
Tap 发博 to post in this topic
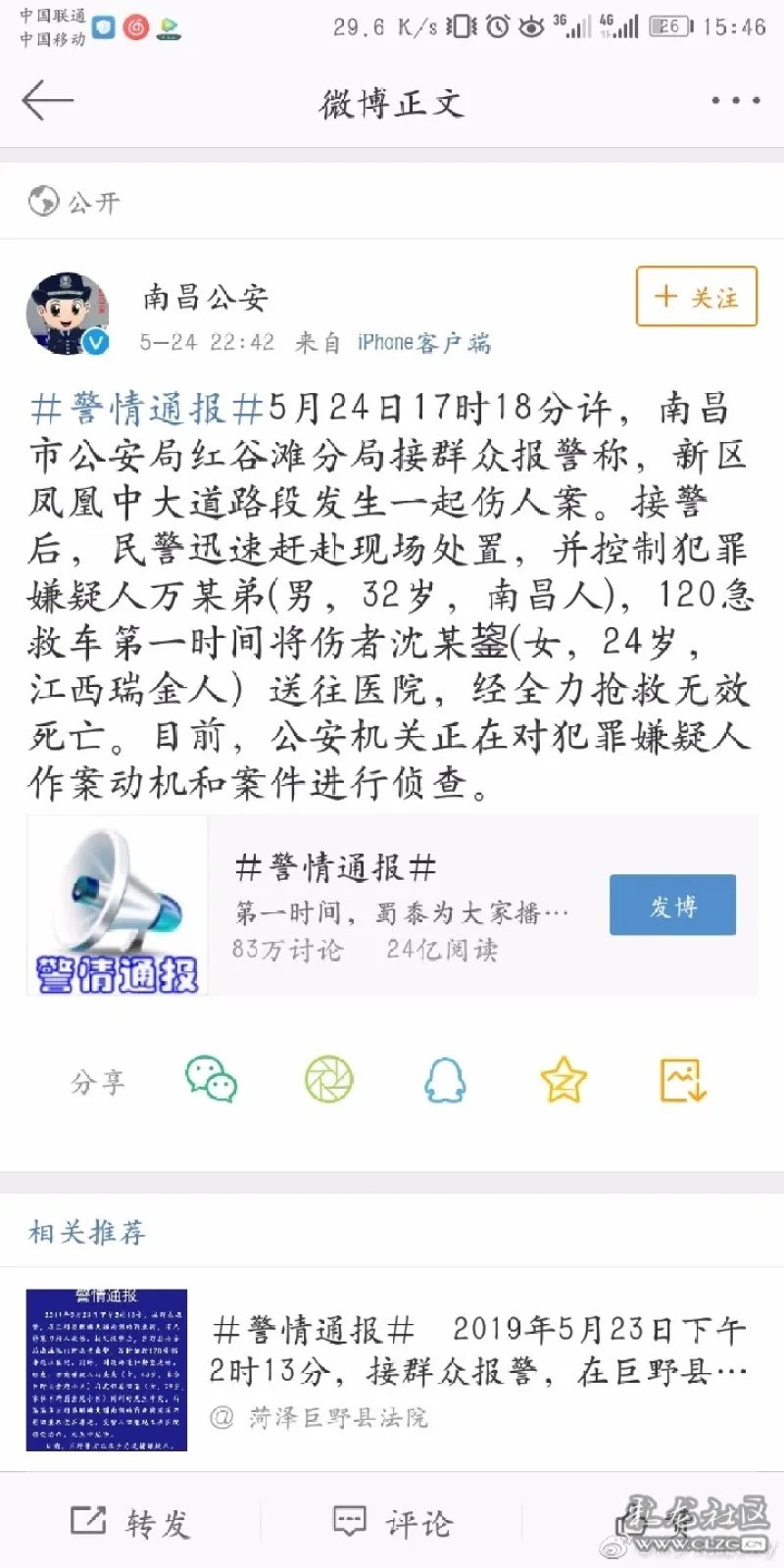click(672, 906)
